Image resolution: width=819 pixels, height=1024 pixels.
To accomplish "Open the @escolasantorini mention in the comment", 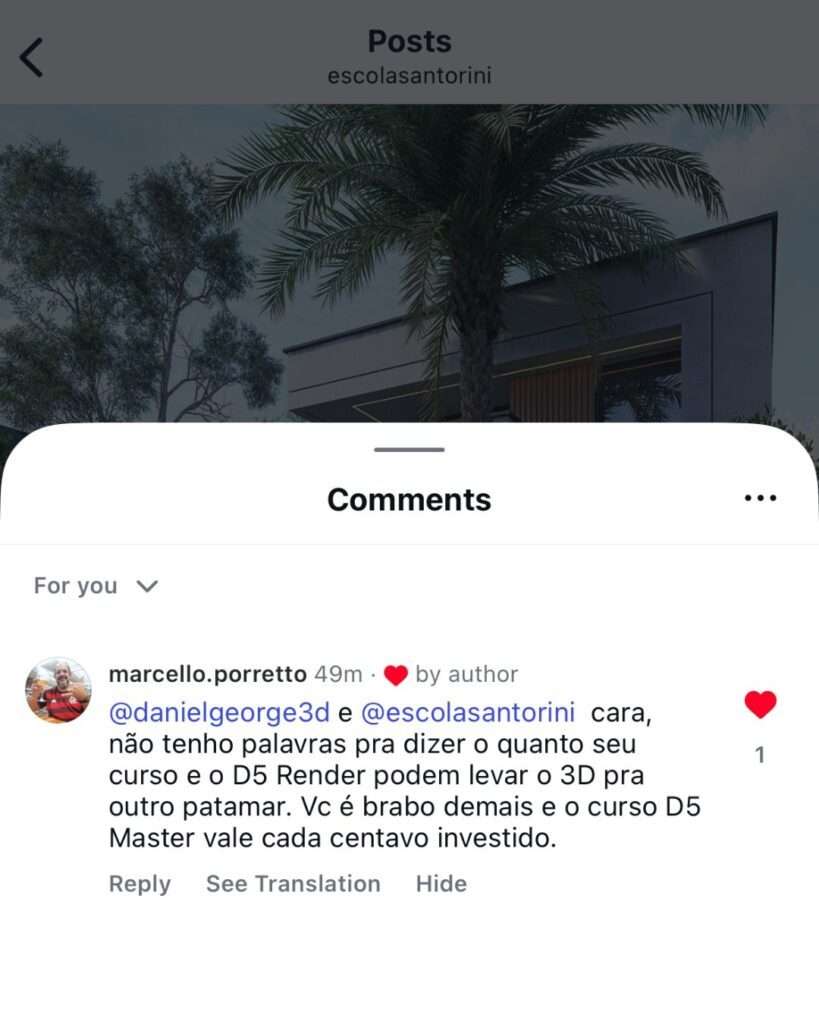I will (467, 713).
